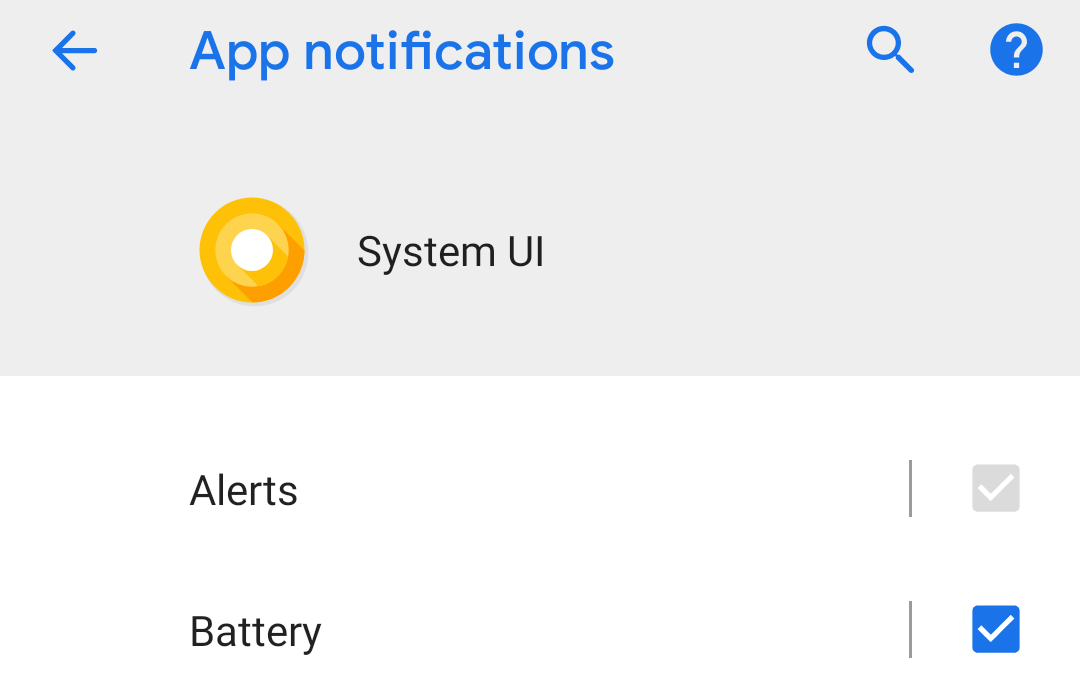This screenshot has height=675, width=1080.
Task: Open the Battery notification category
Action: click(x=256, y=632)
